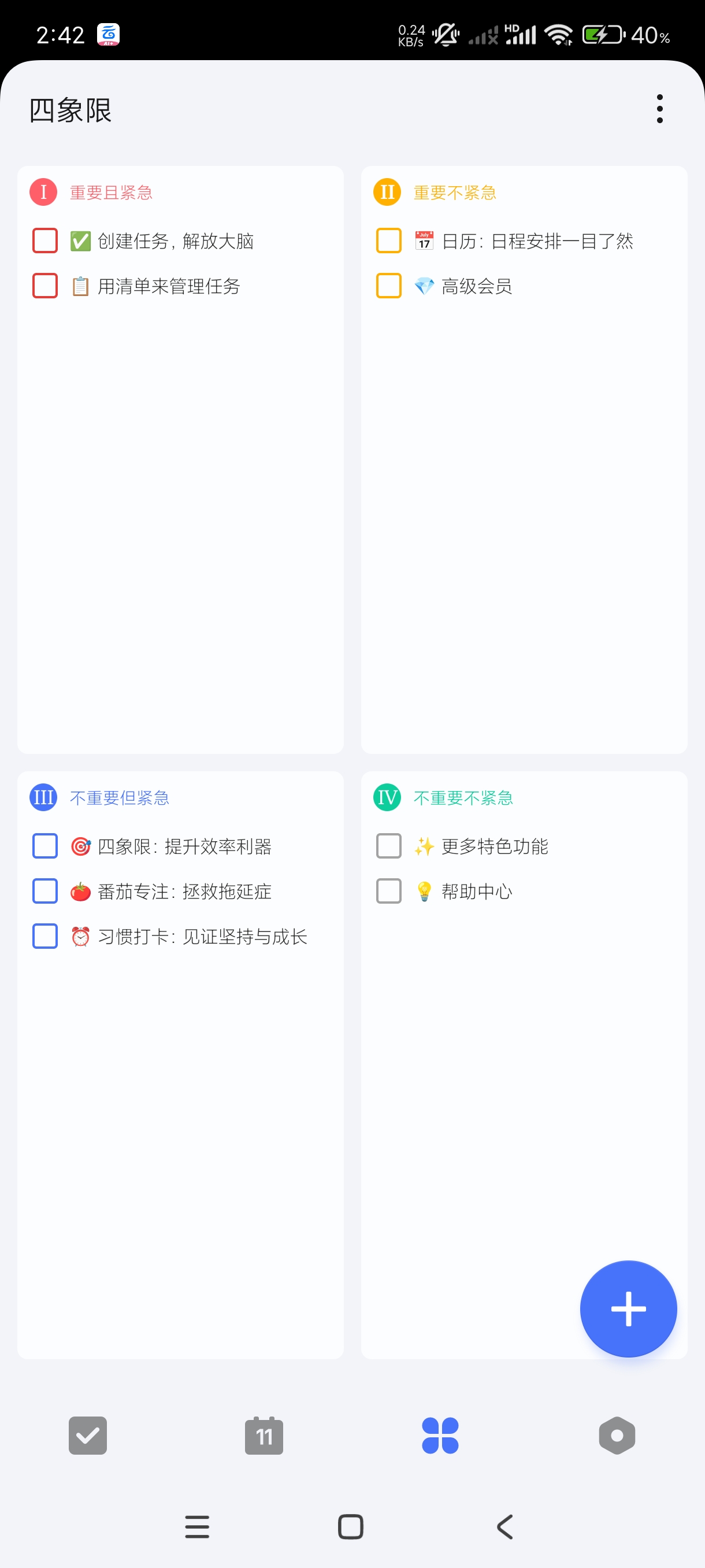
Task: Open the three-dot overflow menu
Action: 659,109
